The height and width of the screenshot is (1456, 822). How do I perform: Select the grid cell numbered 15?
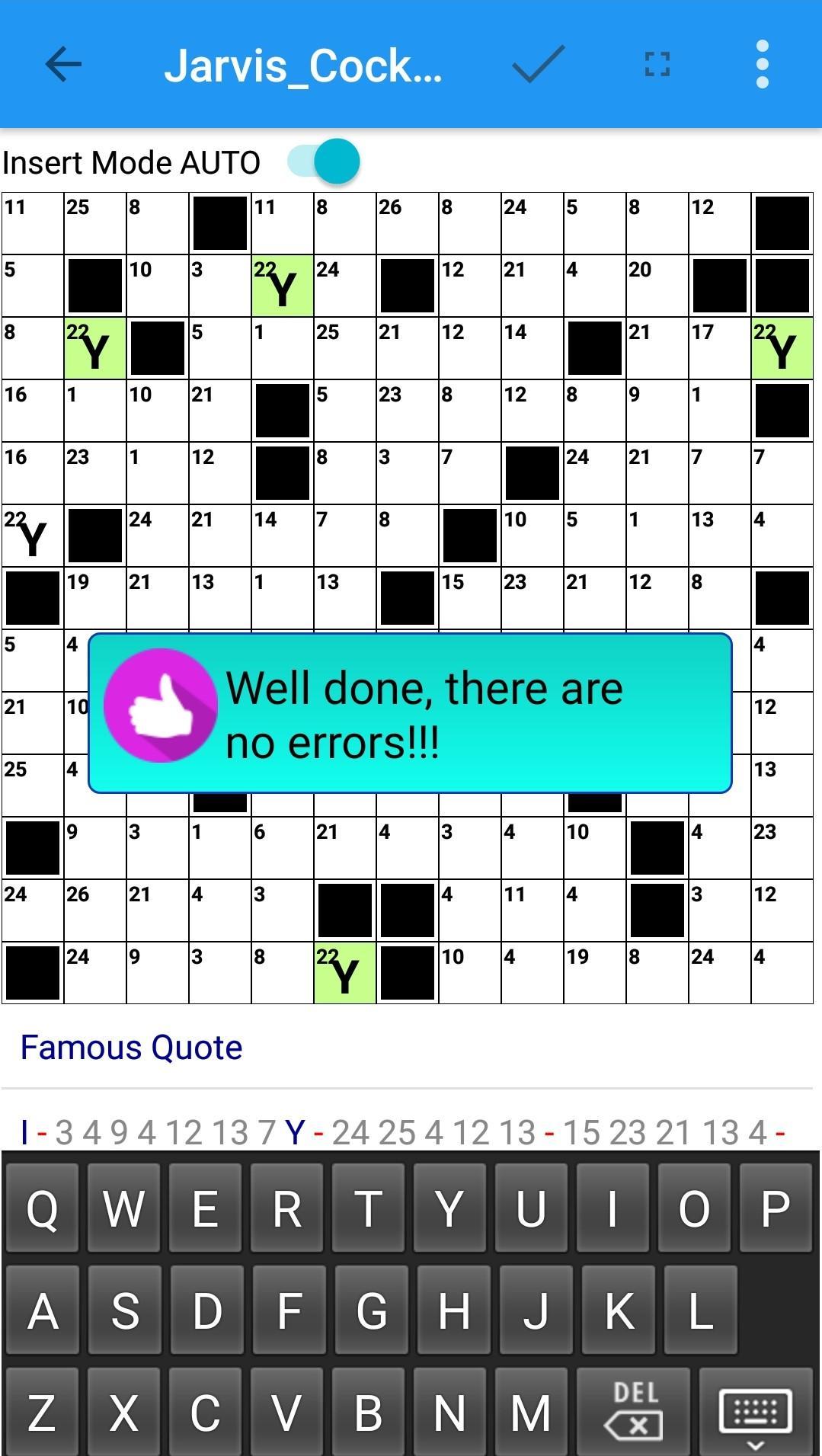pos(469,598)
